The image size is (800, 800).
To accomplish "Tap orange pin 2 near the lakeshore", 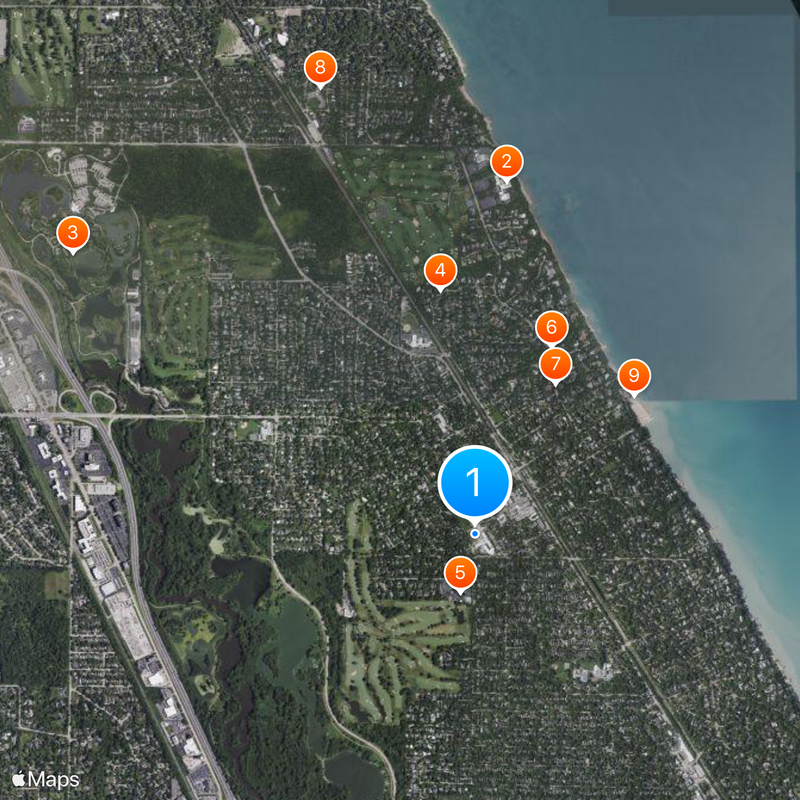I will tap(507, 161).
